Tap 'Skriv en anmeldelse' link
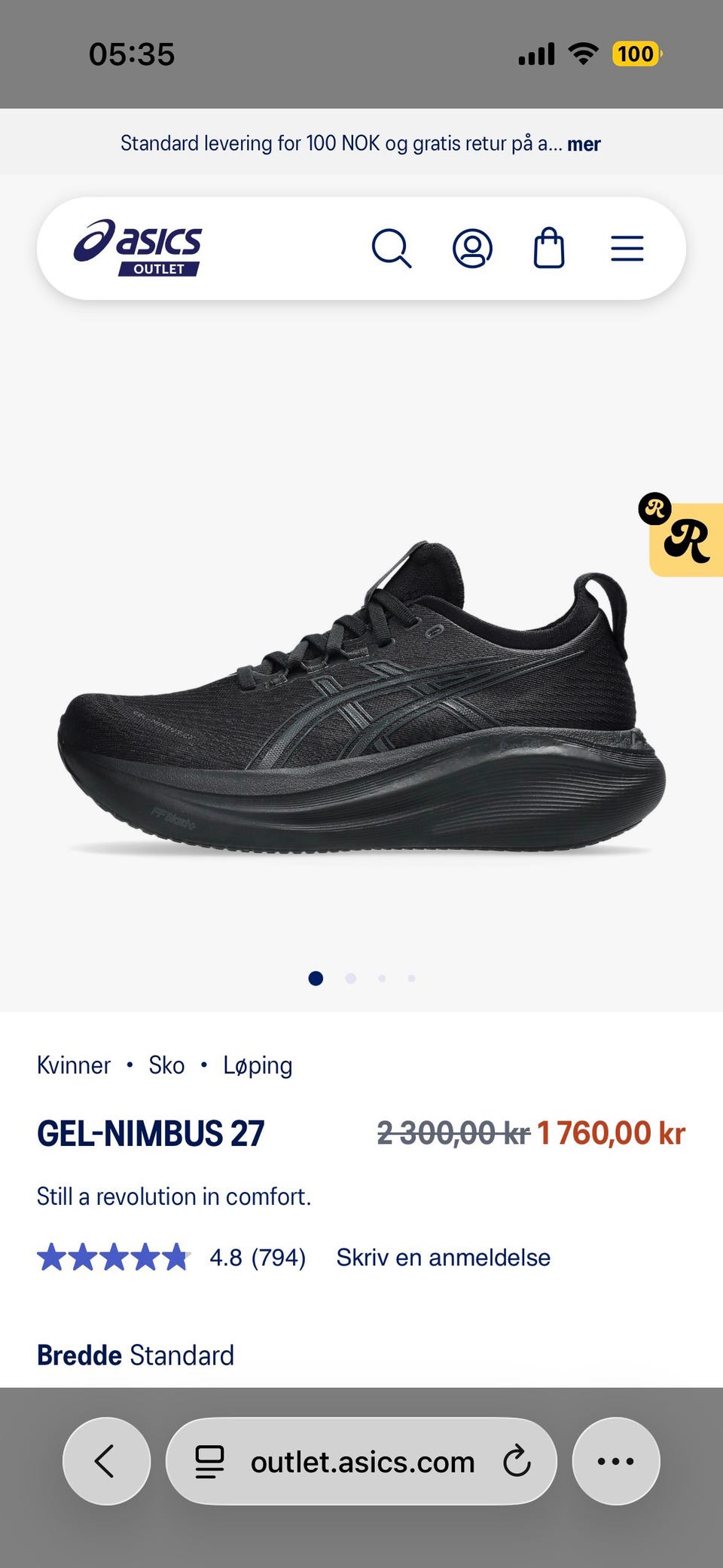The width and height of the screenshot is (723, 1568). (x=443, y=1257)
